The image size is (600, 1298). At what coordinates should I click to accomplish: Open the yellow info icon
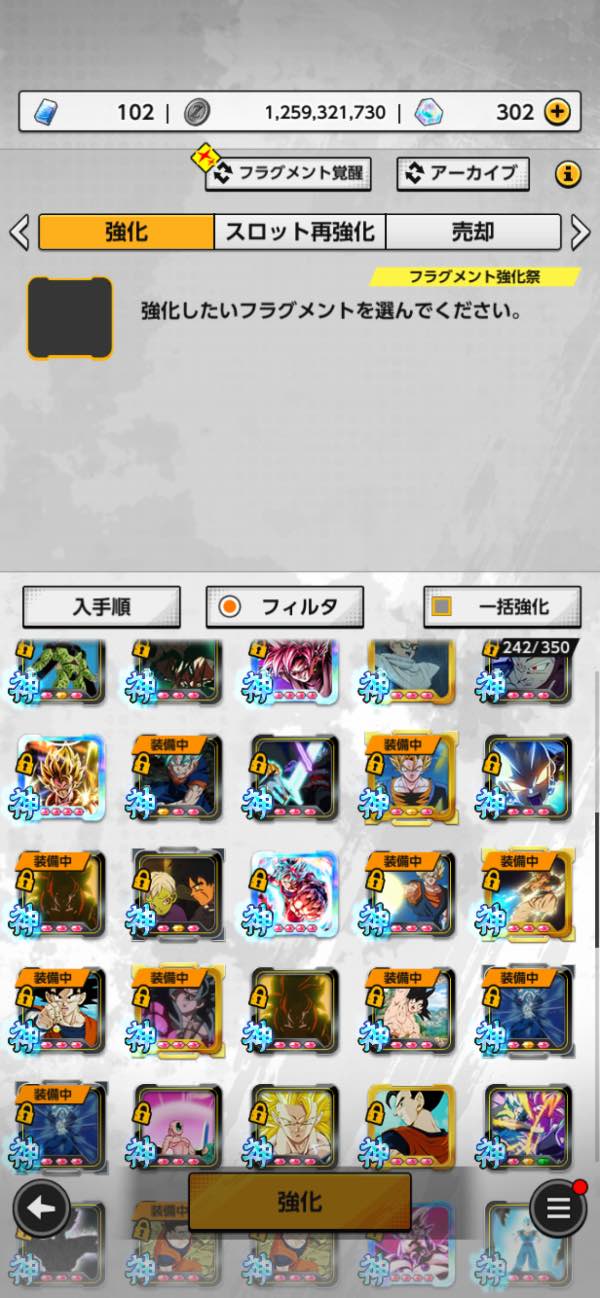pyautogui.click(x=567, y=174)
